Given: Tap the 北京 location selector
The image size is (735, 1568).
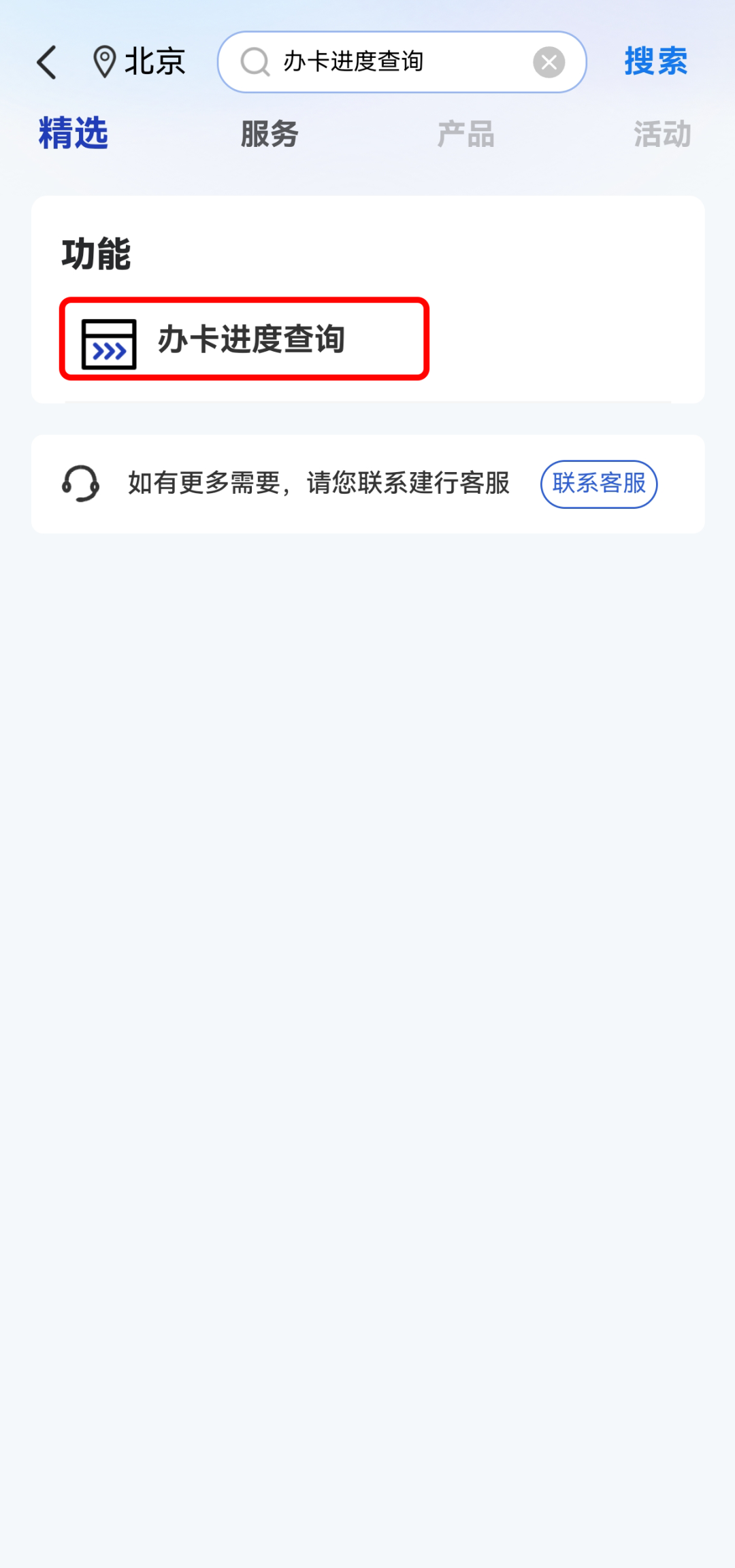Looking at the screenshot, I should point(153,61).
